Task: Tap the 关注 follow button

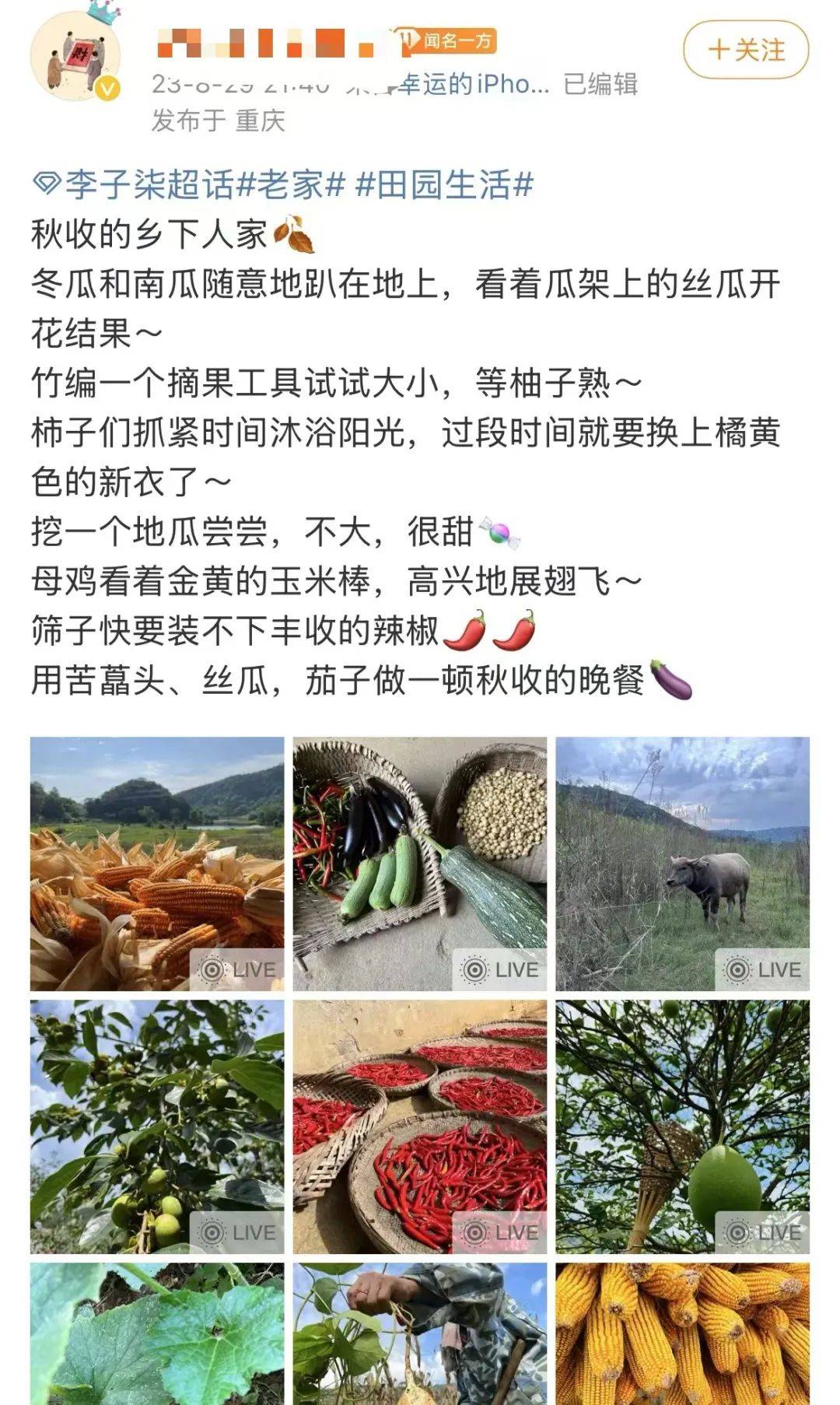Action: (745, 50)
